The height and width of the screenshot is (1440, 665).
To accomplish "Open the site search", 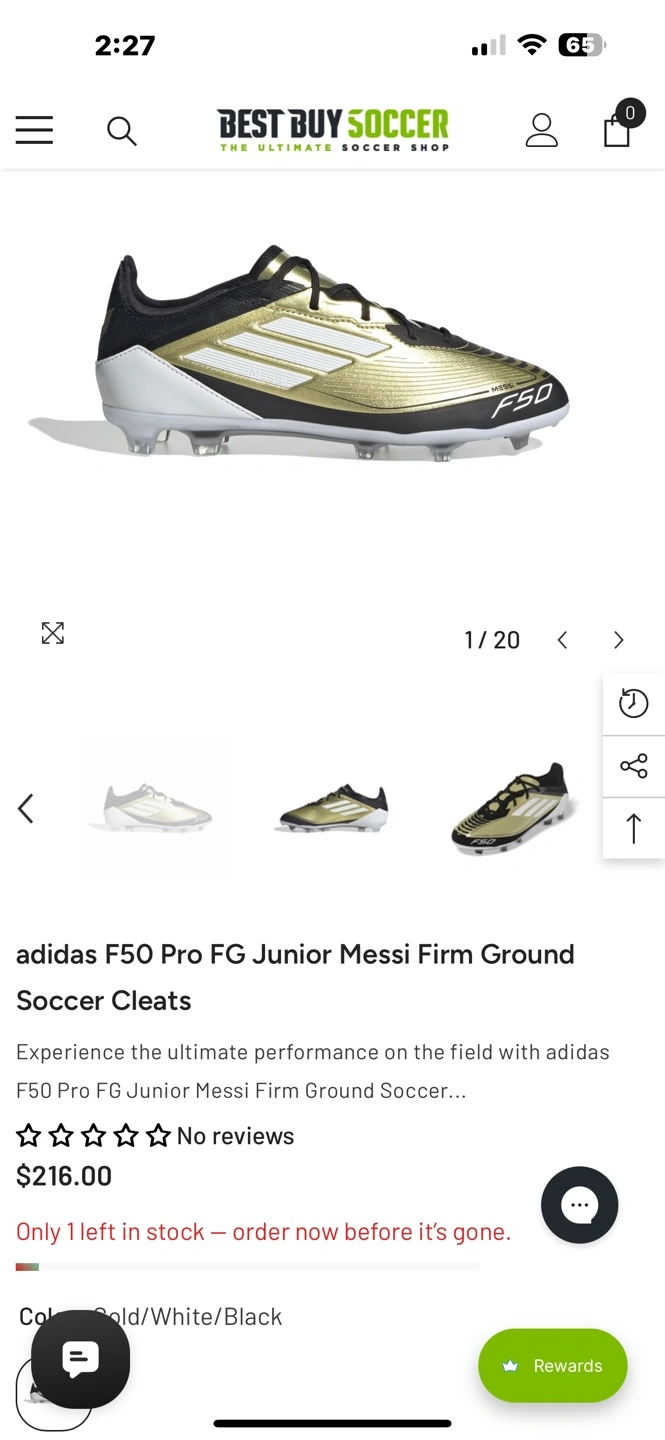I will click(121, 131).
